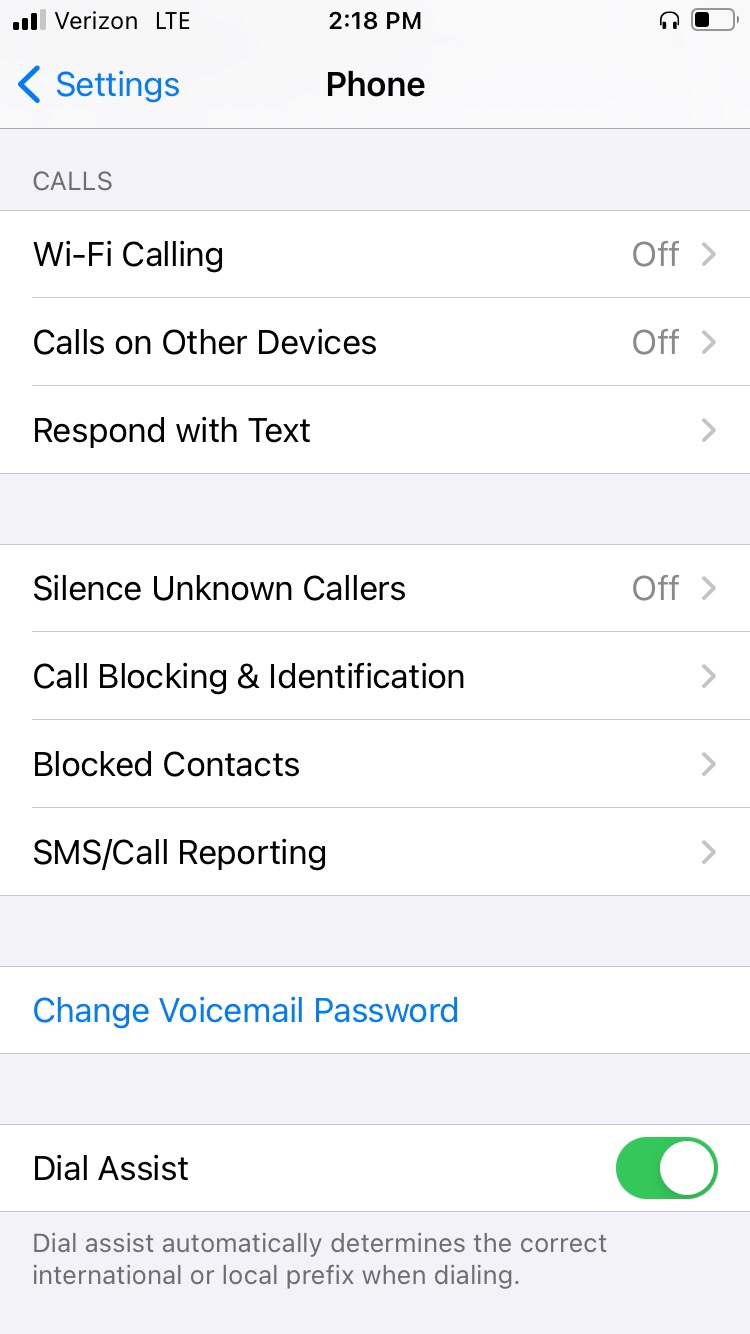View Blocked Contacts list
Image resolution: width=750 pixels, height=1334 pixels.
click(375, 764)
